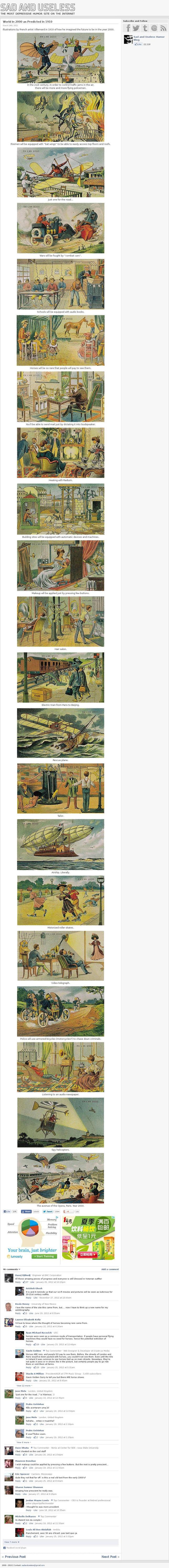Open the Facebook icon under Subscribe and Follow
Viewport: 169px width, 1568px height.
(x=128, y=28)
